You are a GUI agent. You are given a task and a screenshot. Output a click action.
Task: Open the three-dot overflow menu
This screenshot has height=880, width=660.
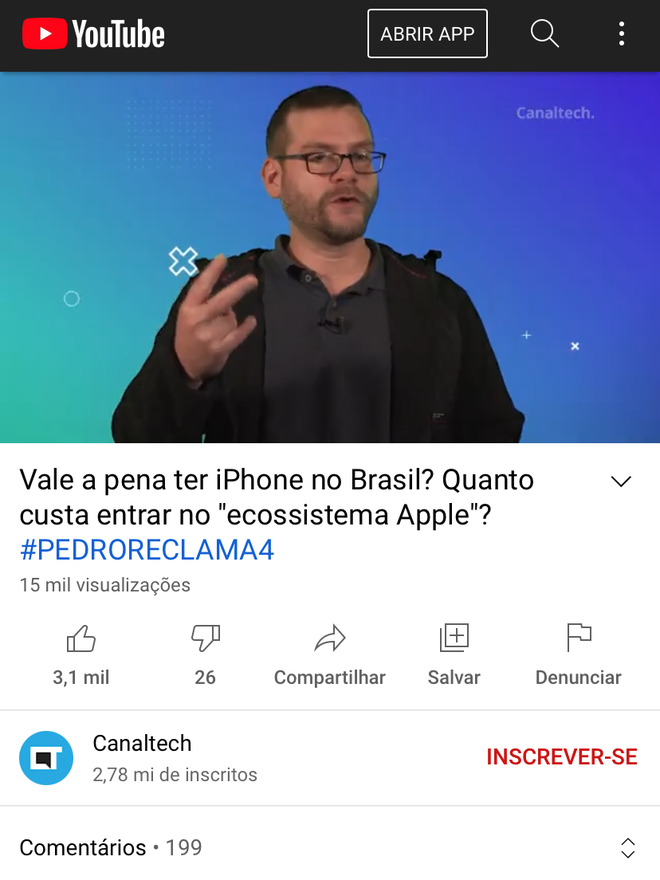coord(621,34)
